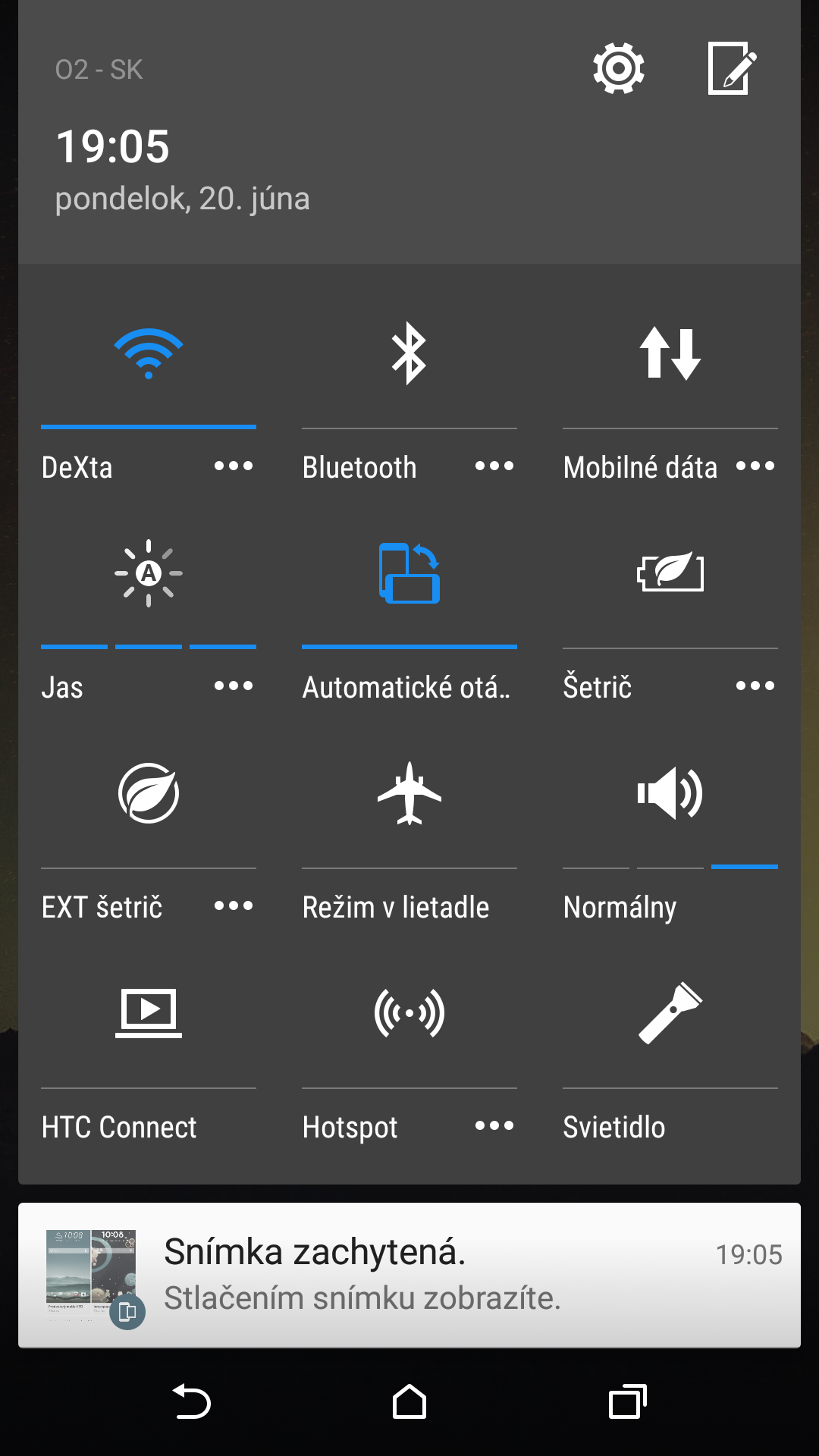
Task: Enable the EXT šetrič mode
Action: (x=149, y=793)
